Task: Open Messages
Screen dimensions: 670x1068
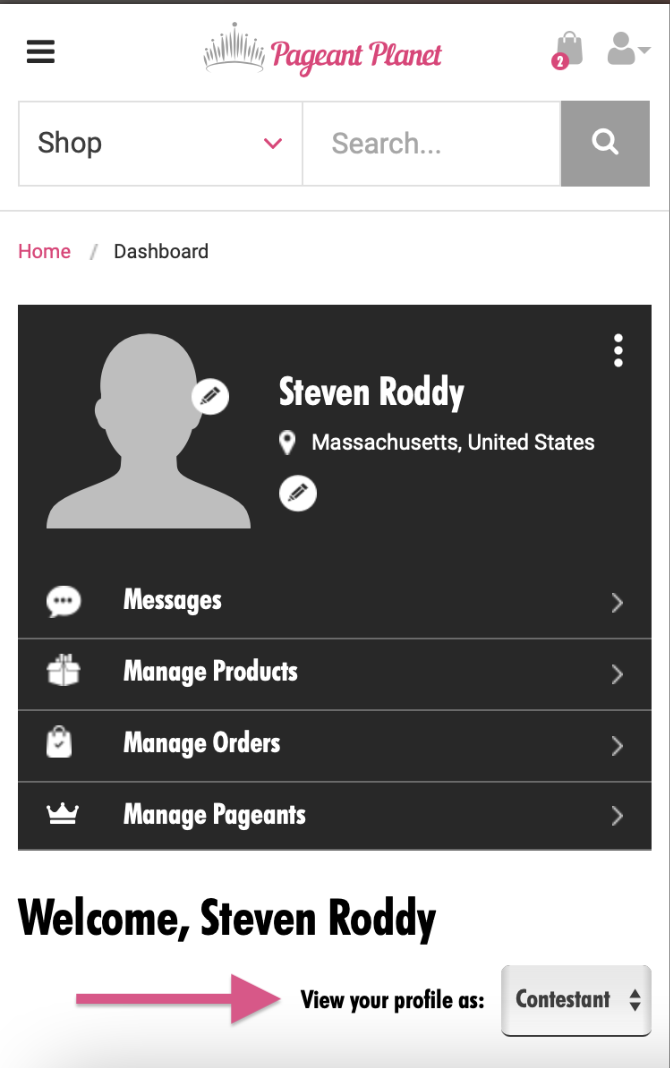Action: (335, 601)
